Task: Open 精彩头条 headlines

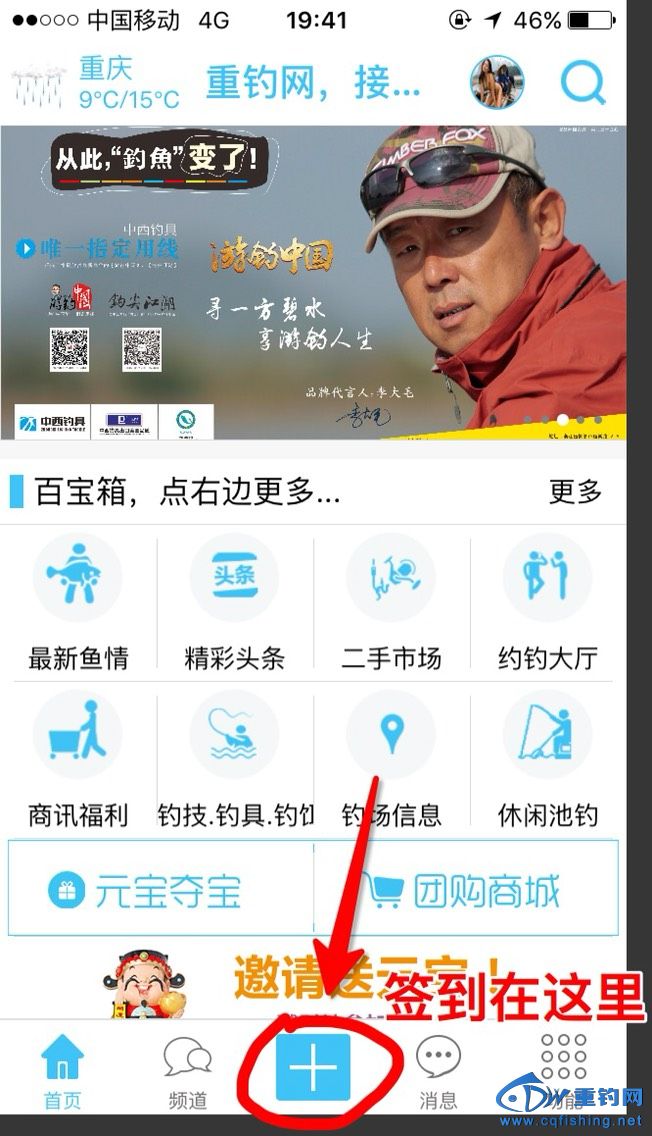Action: pyautogui.click(x=234, y=602)
